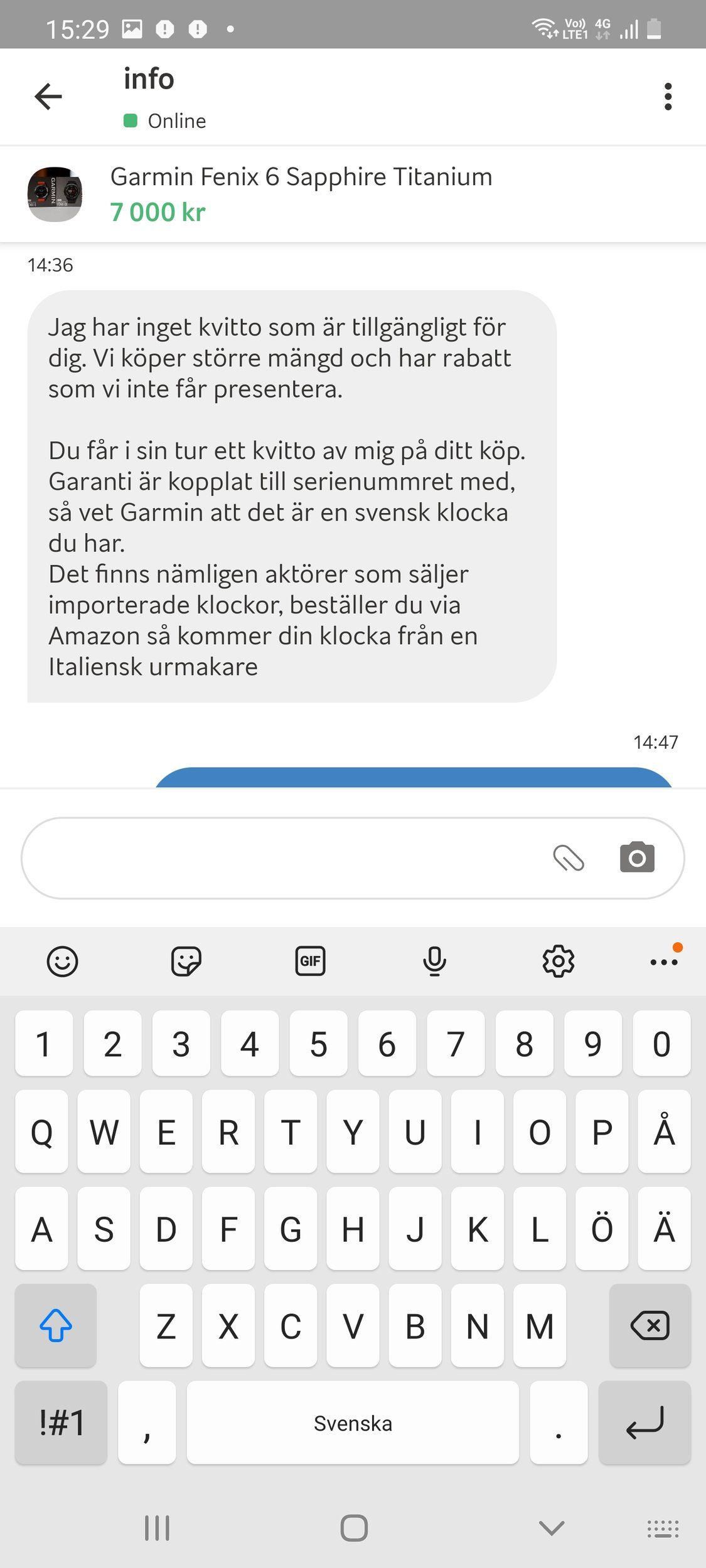
Task: Open the emoji picker on the keyboard
Action: tap(62, 961)
